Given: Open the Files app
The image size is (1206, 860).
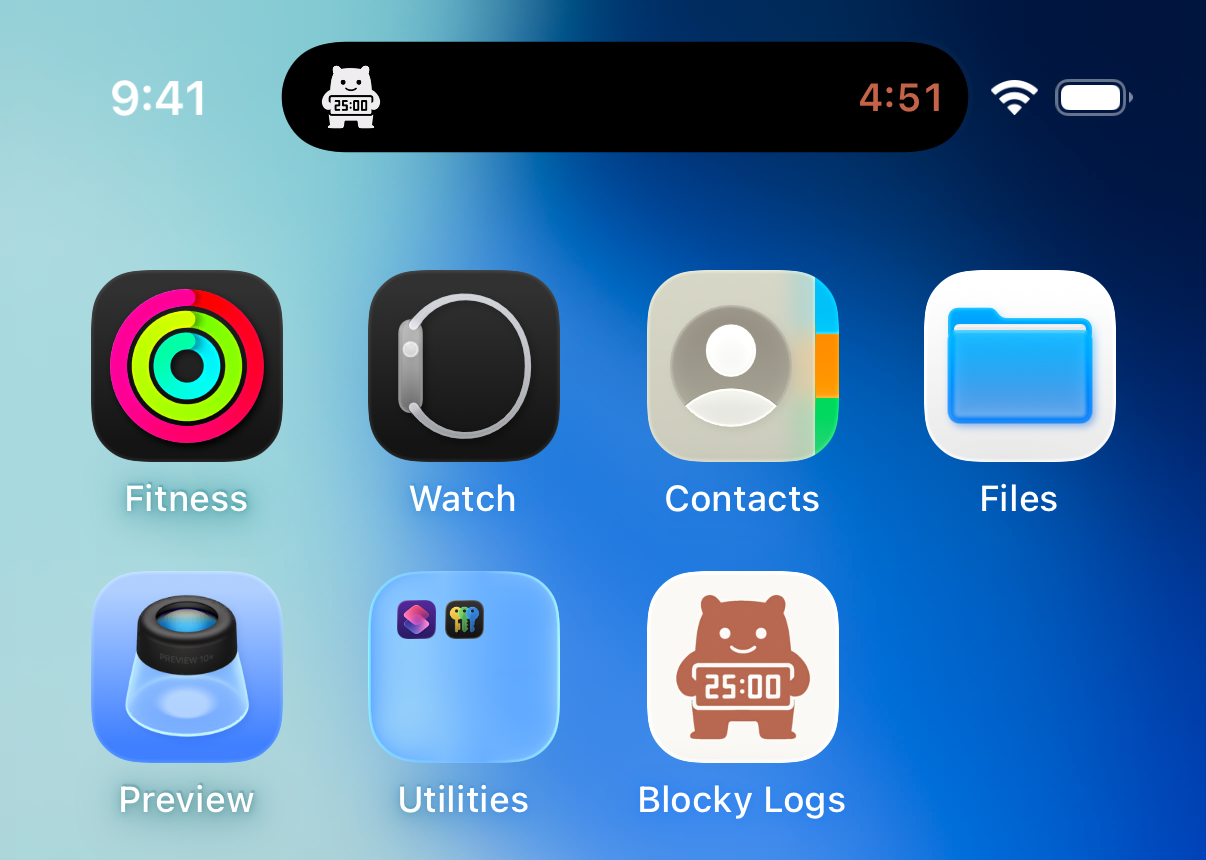Looking at the screenshot, I should pyautogui.click(x=1019, y=366).
